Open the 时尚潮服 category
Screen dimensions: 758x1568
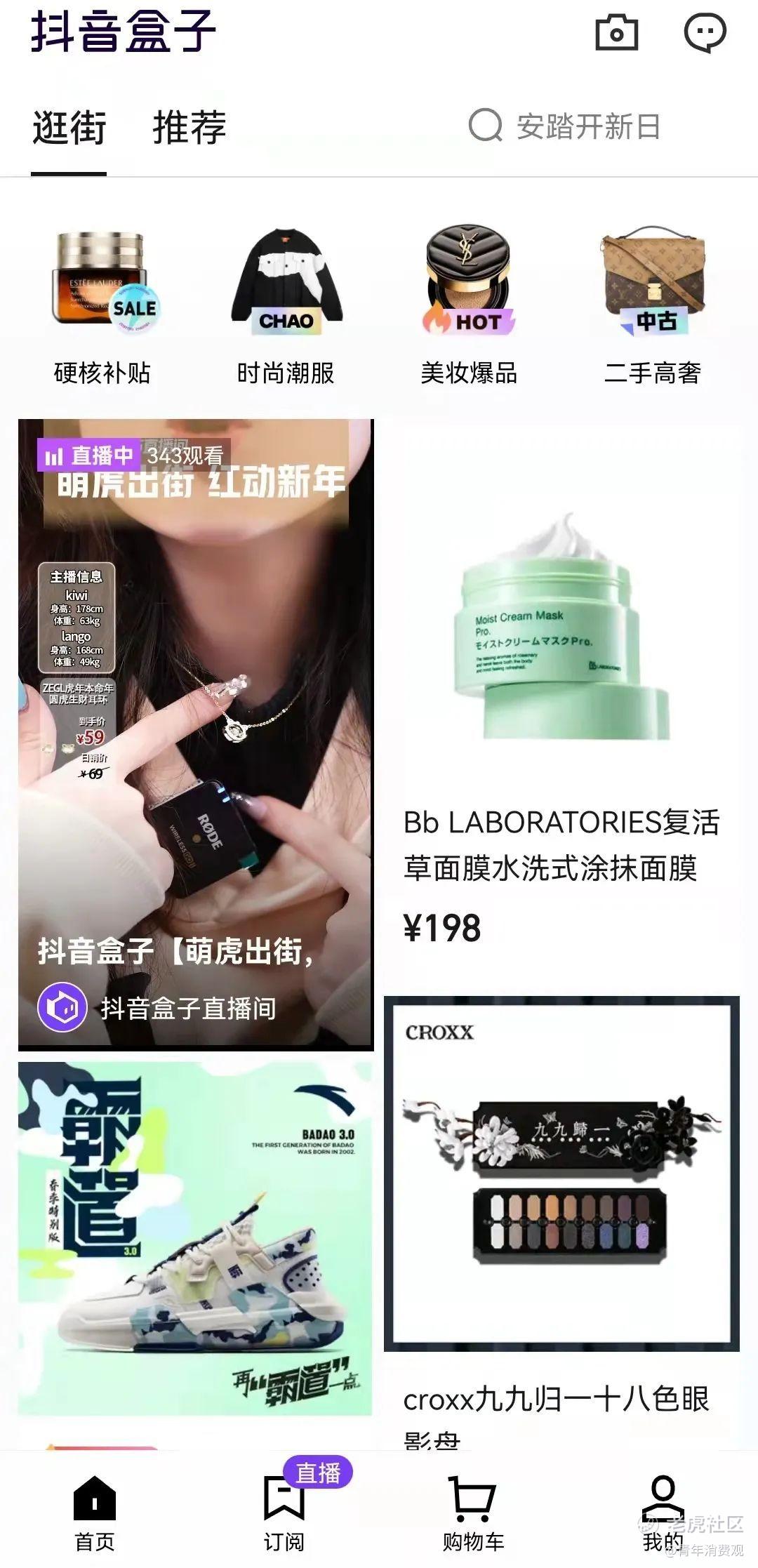286,306
